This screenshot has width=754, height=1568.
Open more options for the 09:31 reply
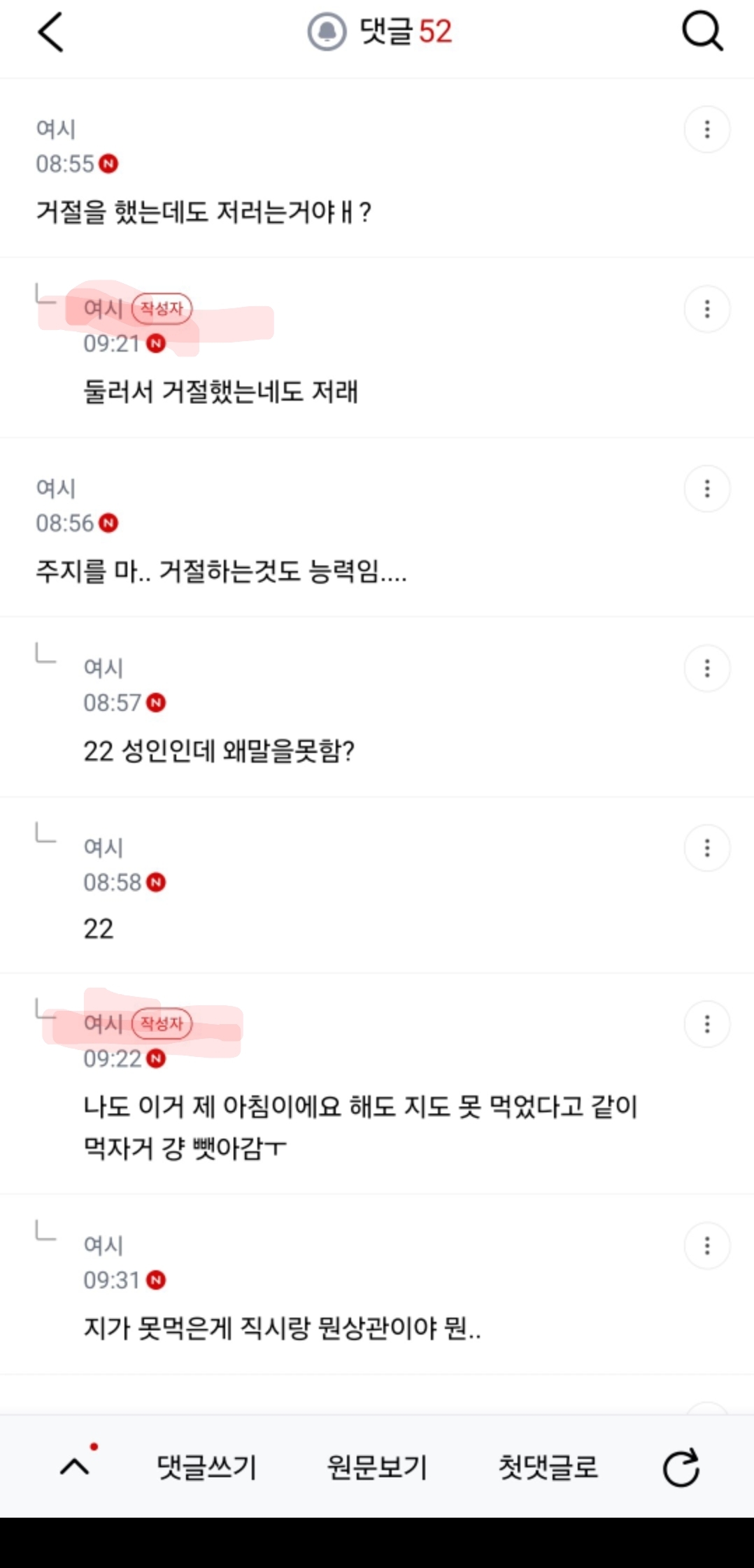pyautogui.click(x=707, y=1246)
